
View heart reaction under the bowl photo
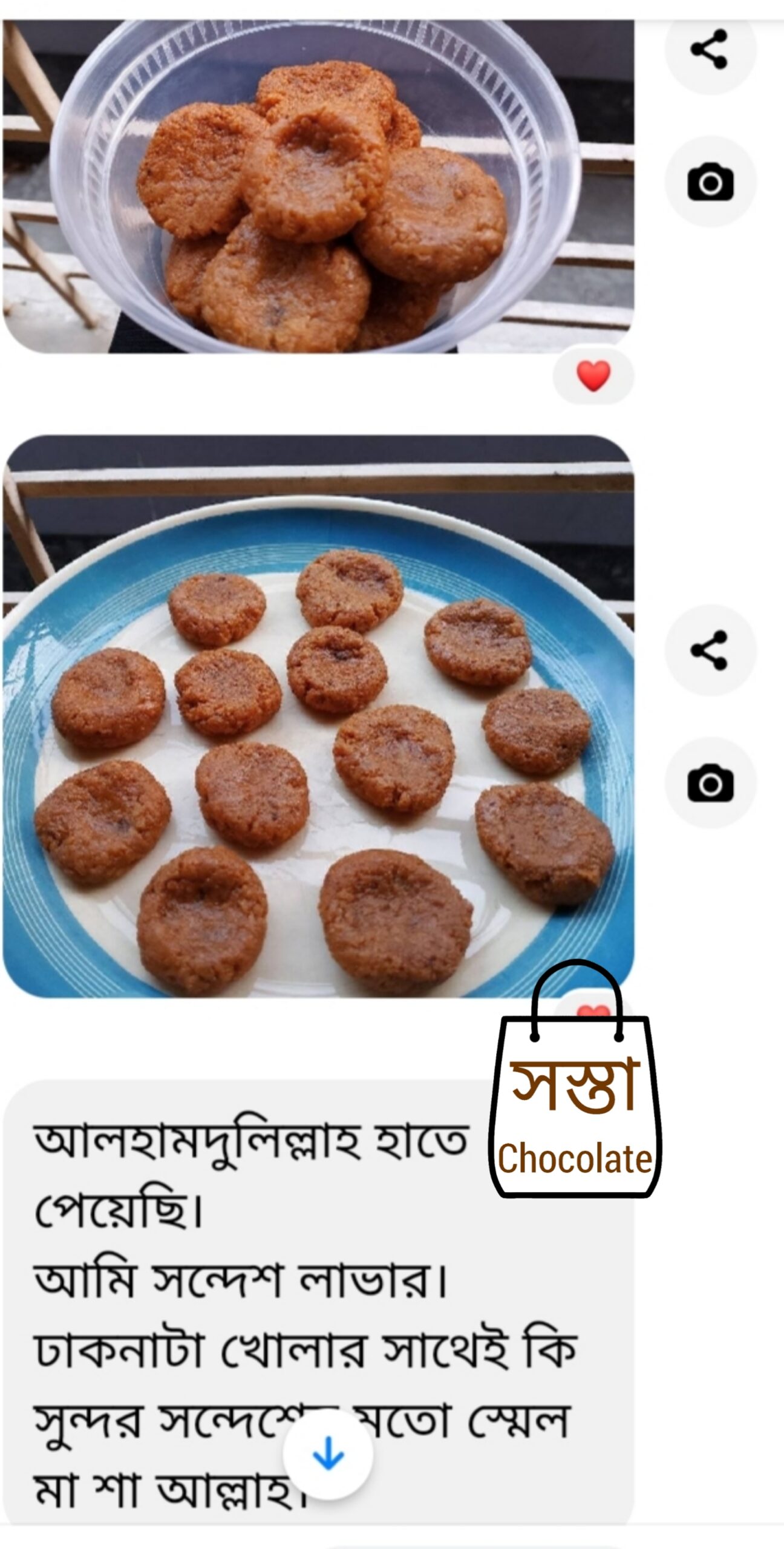[593, 376]
